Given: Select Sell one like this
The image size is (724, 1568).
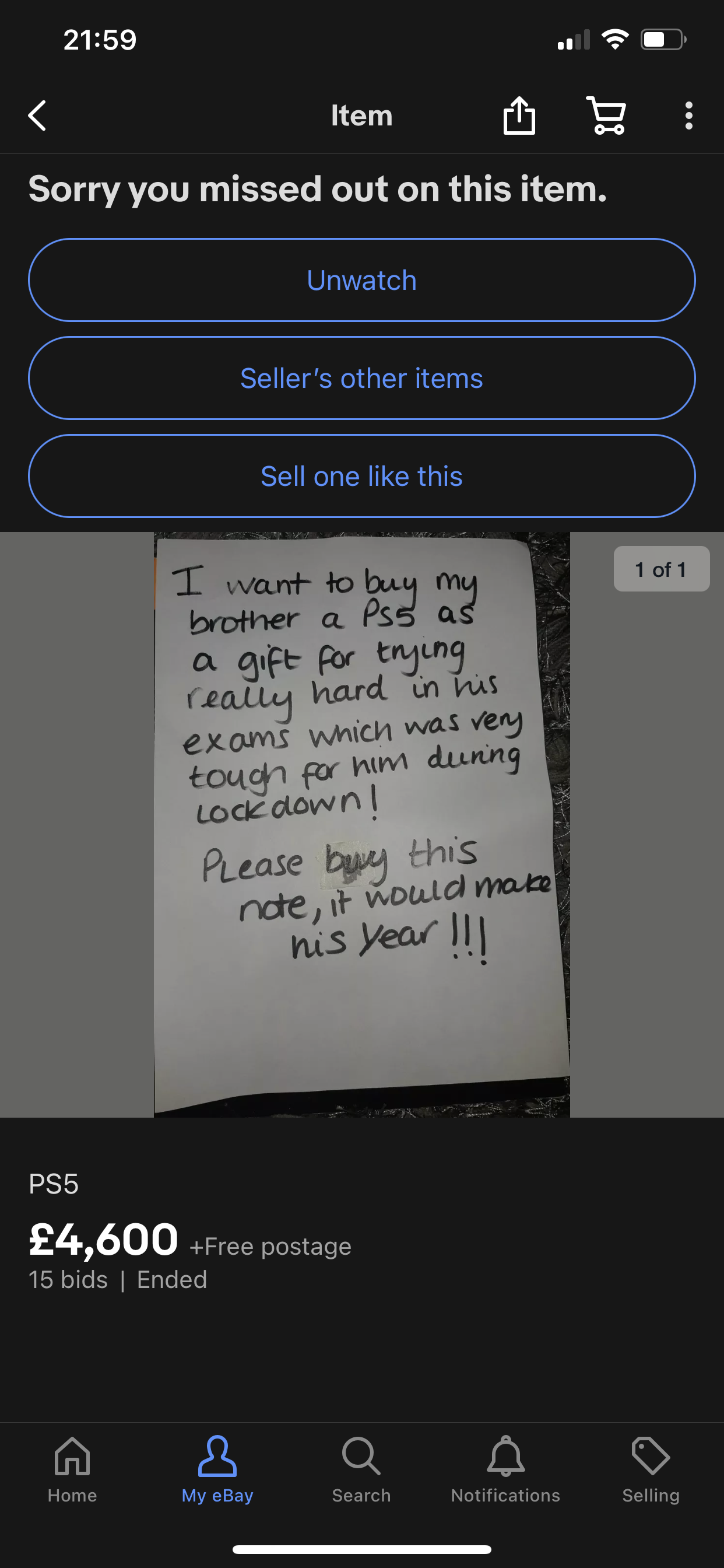Looking at the screenshot, I should tap(361, 476).
